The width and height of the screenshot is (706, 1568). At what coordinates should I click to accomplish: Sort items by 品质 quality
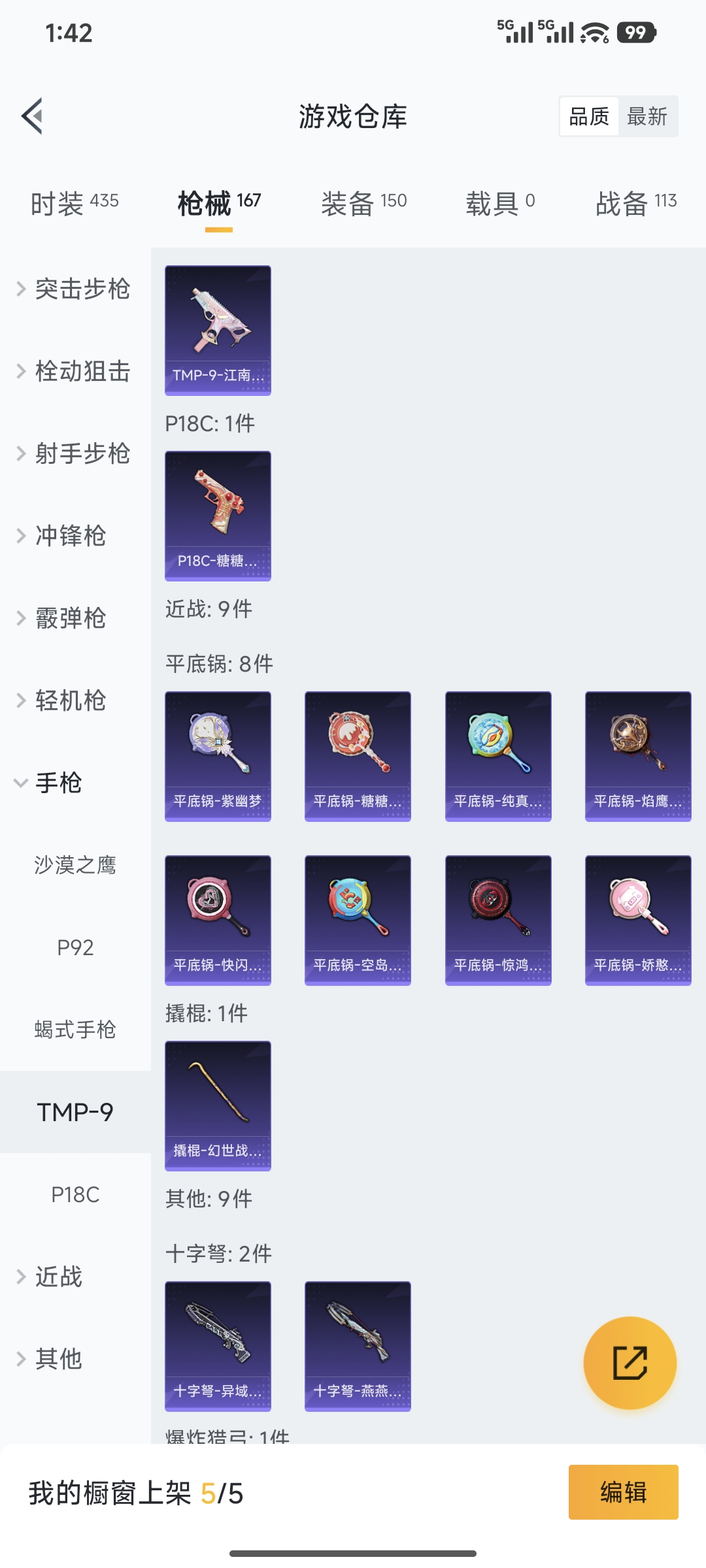[x=589, y=116]
